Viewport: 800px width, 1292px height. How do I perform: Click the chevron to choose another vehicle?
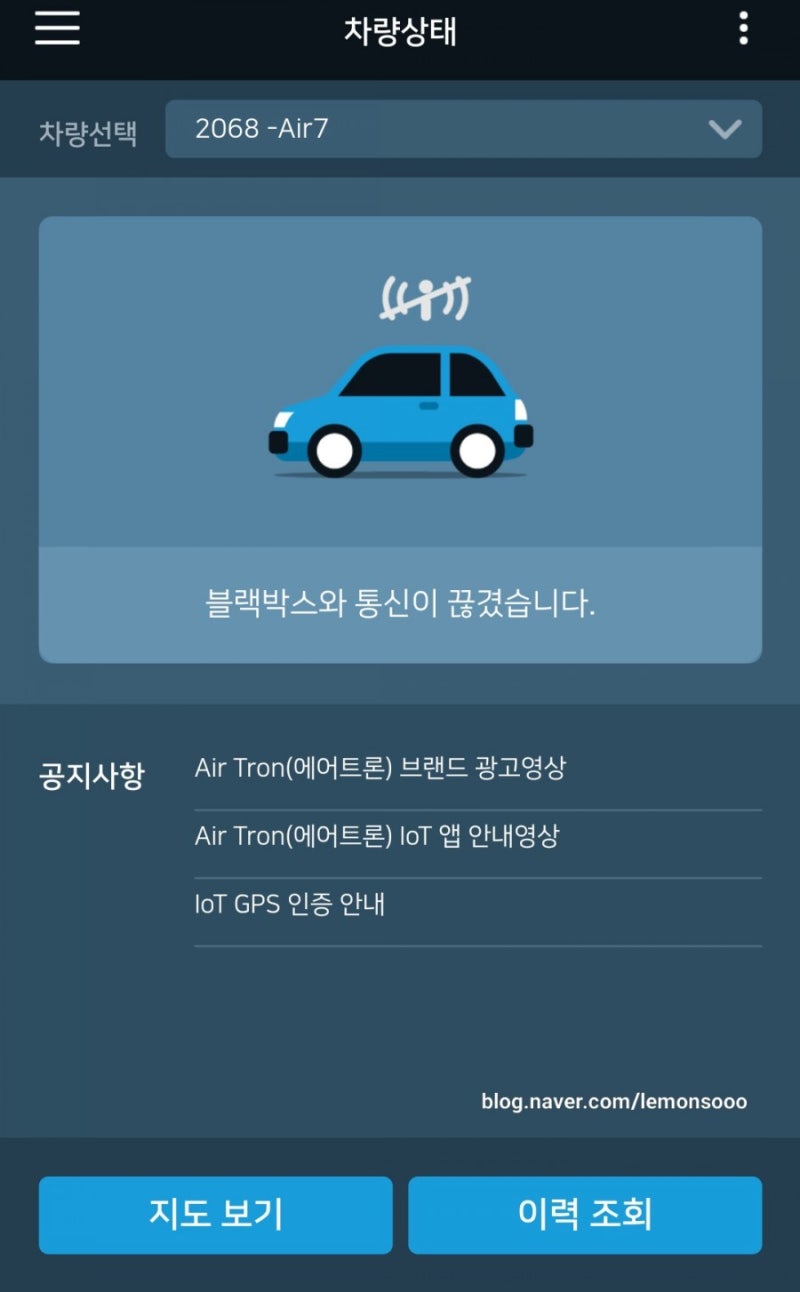pyautogui.click(x=723, y=129)
